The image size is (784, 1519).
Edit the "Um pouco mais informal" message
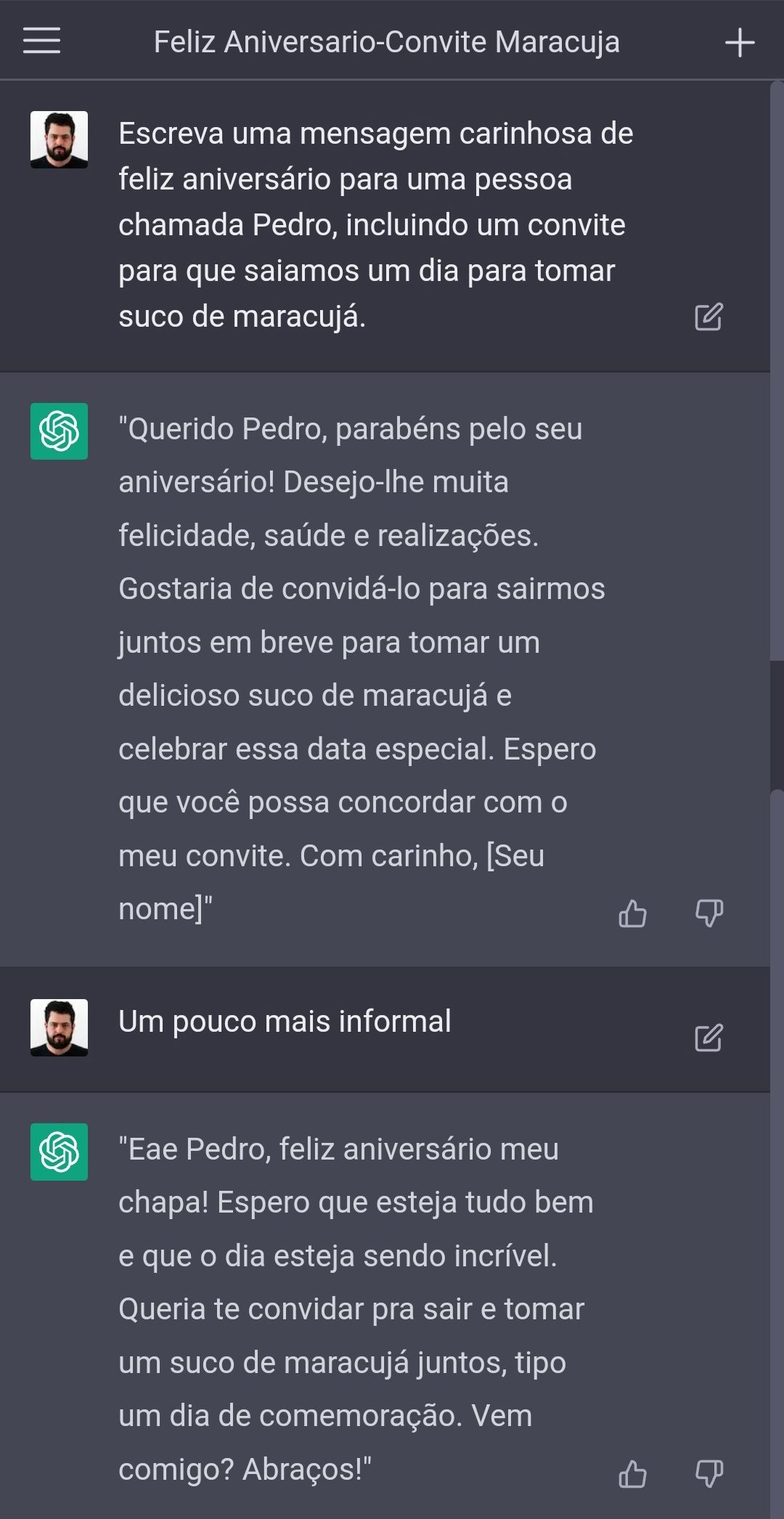click(x=709, y=1038)
